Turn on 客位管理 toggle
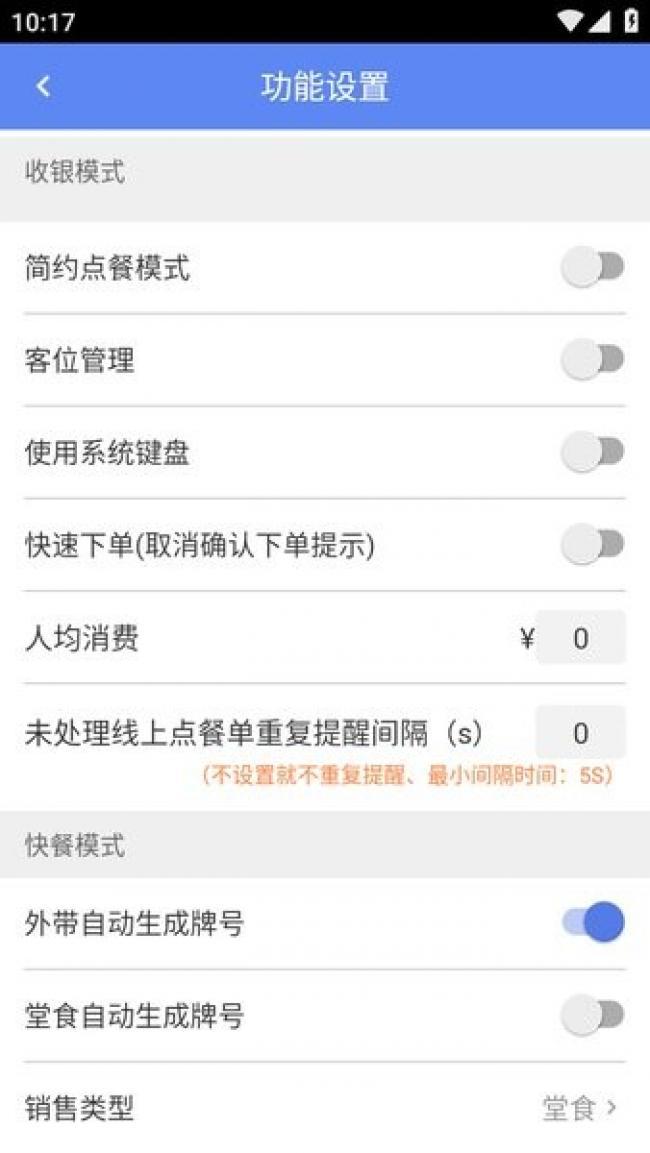Image resolution: width=650 pixels, height=1153 pixels. pos(593,360)
